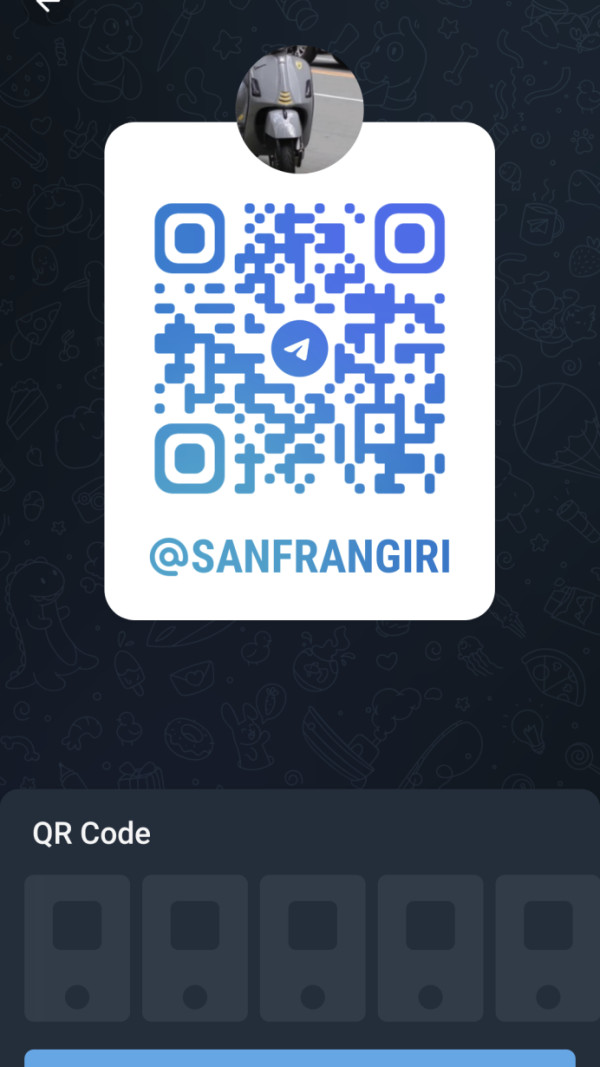Tap the blue button below the themes

300,1058
